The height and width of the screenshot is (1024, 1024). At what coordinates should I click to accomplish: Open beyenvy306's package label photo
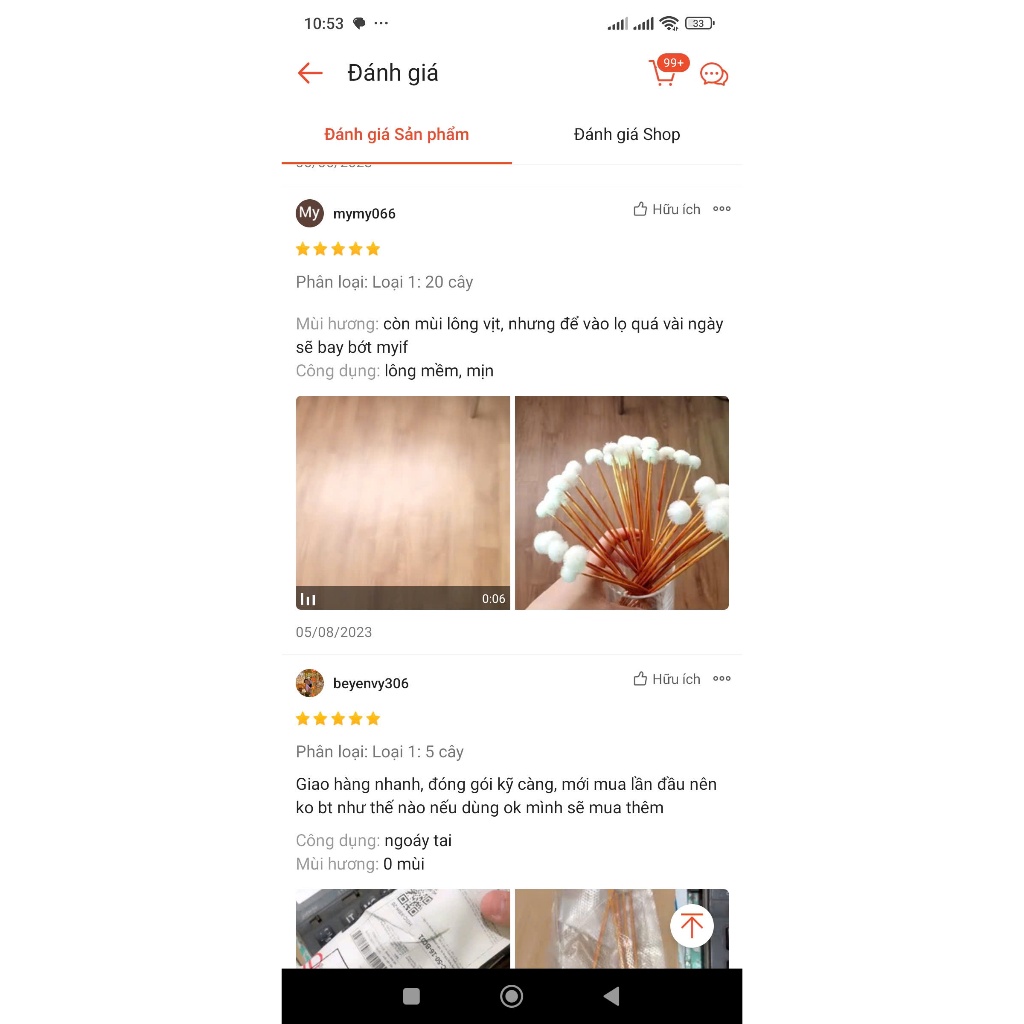tap(402, 928)
